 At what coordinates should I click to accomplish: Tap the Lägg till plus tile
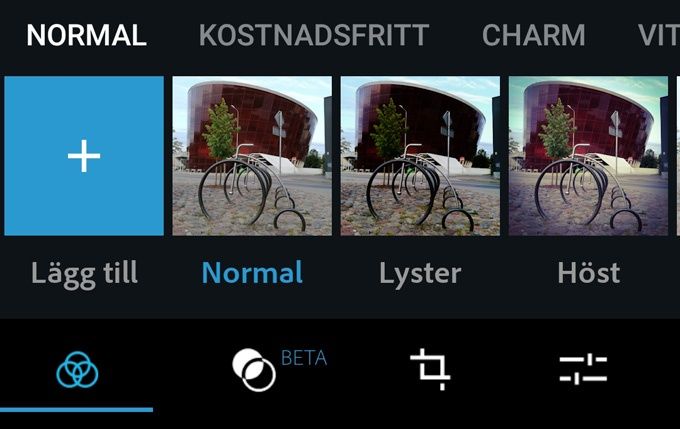point(84,156)
